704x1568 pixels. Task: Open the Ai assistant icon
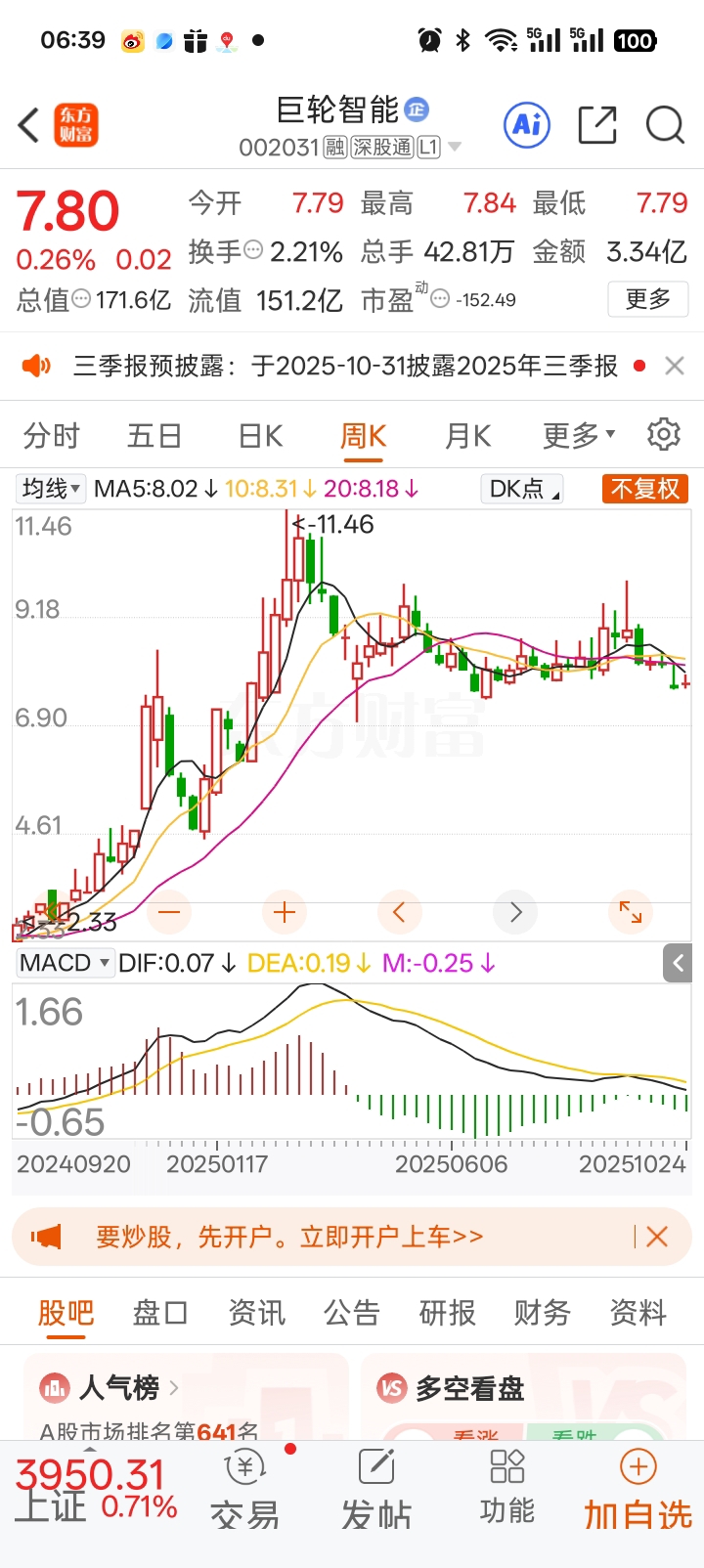[x=527, y=125]
